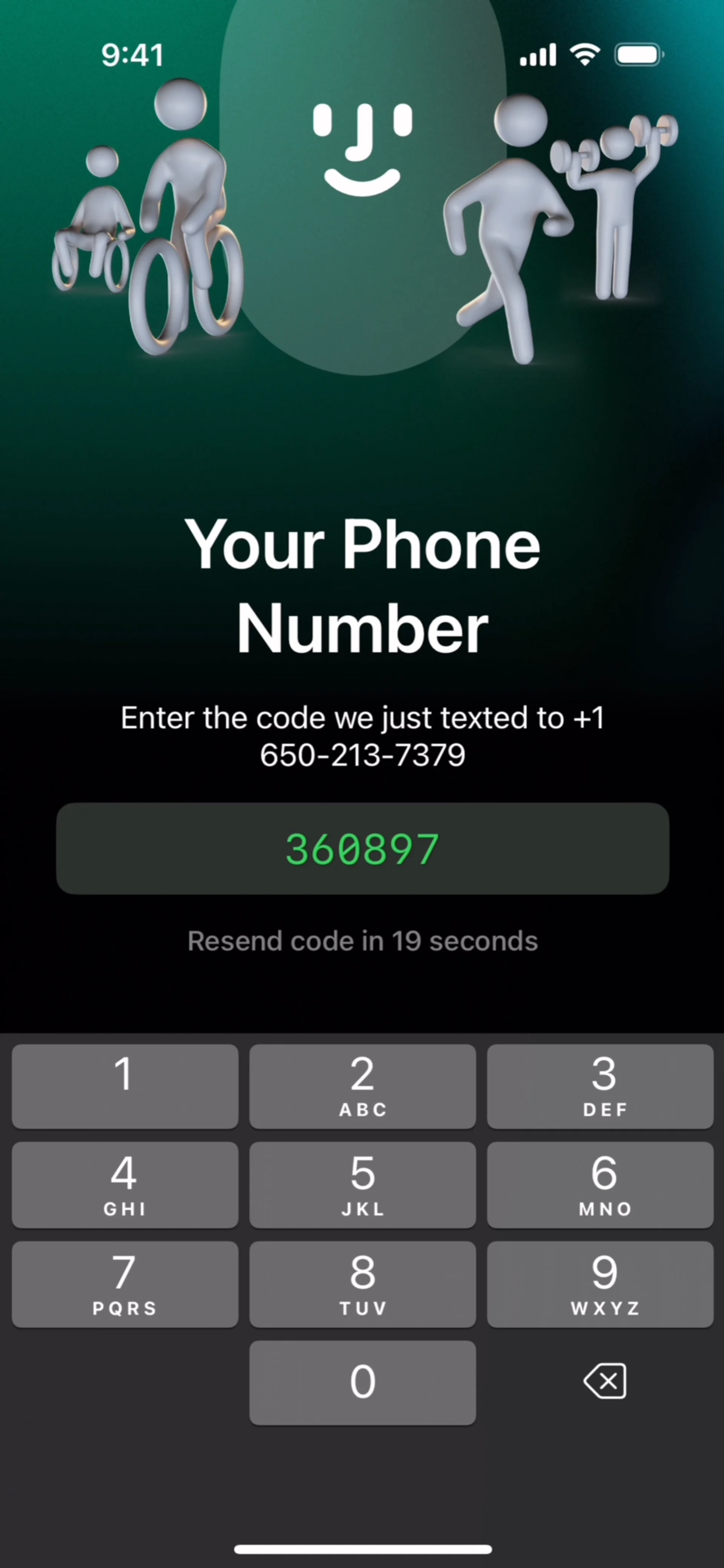Hit the 8 key

point(362,1284)
